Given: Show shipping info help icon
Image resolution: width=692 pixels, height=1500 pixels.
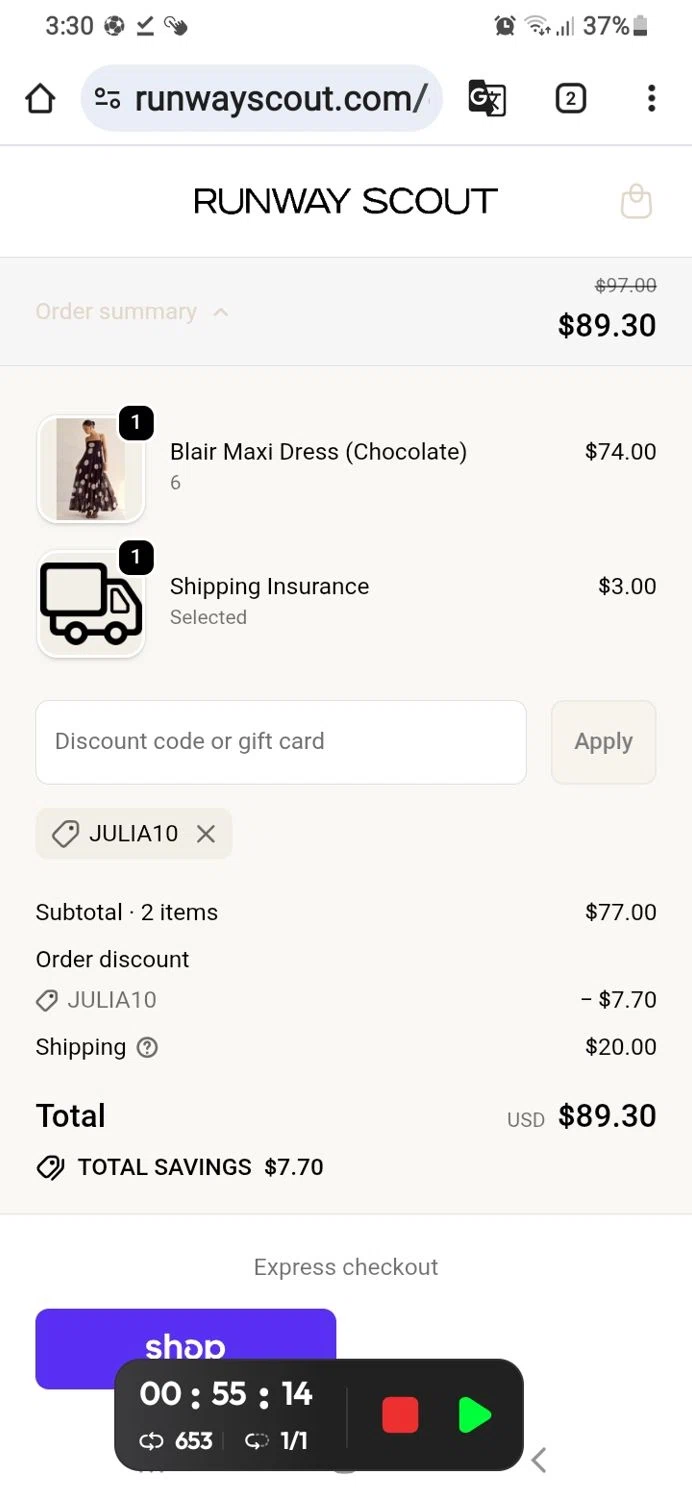Looking at the screenshot, I should click(x=147, y=1048).
